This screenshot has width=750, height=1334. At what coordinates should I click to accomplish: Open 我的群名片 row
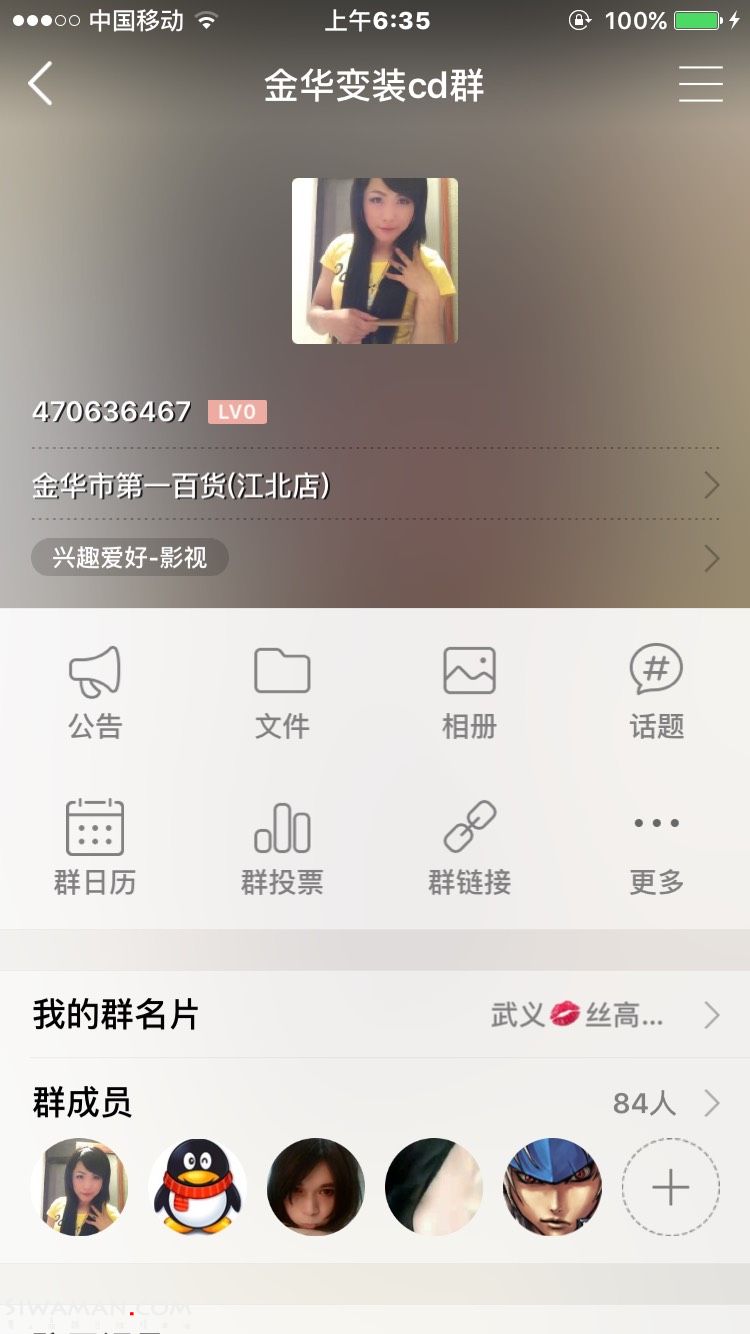[375, 1015]
